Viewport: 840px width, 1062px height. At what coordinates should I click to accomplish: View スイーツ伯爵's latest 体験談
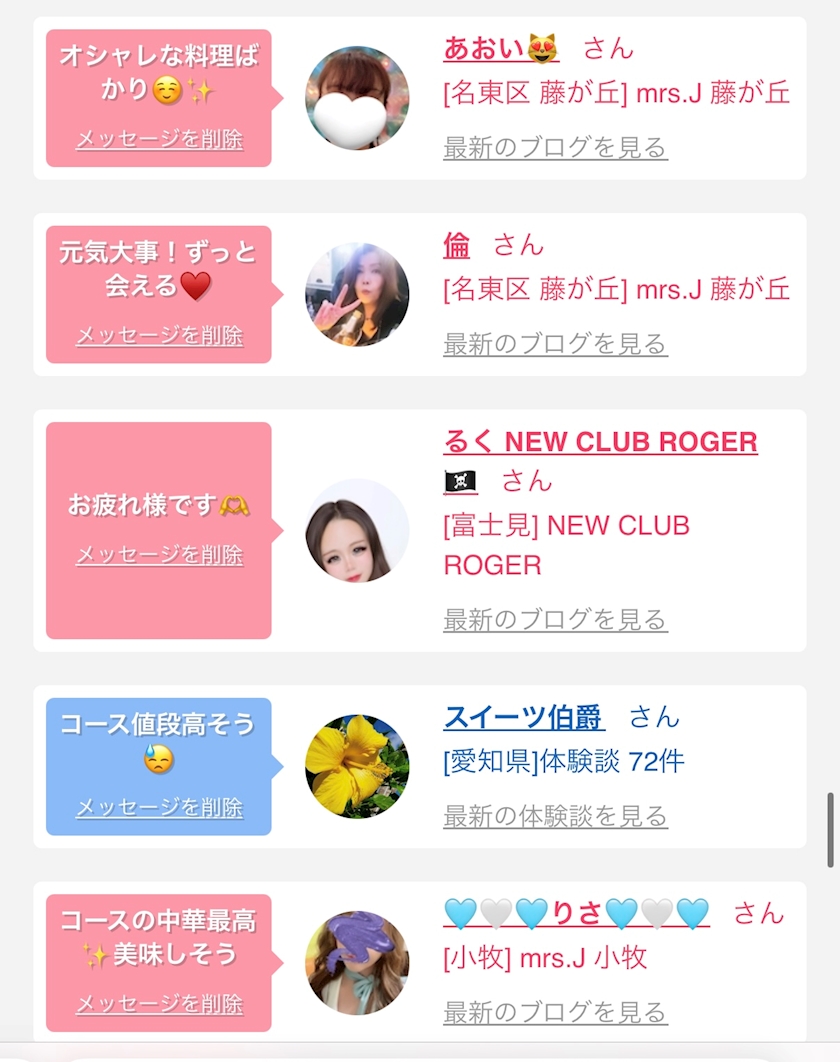pyautogui.click(x=555, y=816)
